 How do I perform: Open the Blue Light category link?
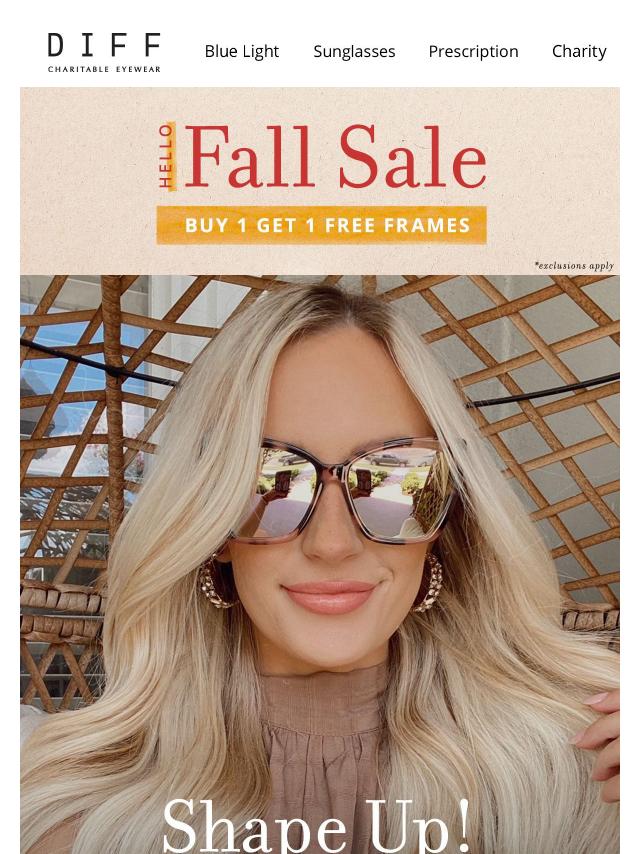point(241,51)
